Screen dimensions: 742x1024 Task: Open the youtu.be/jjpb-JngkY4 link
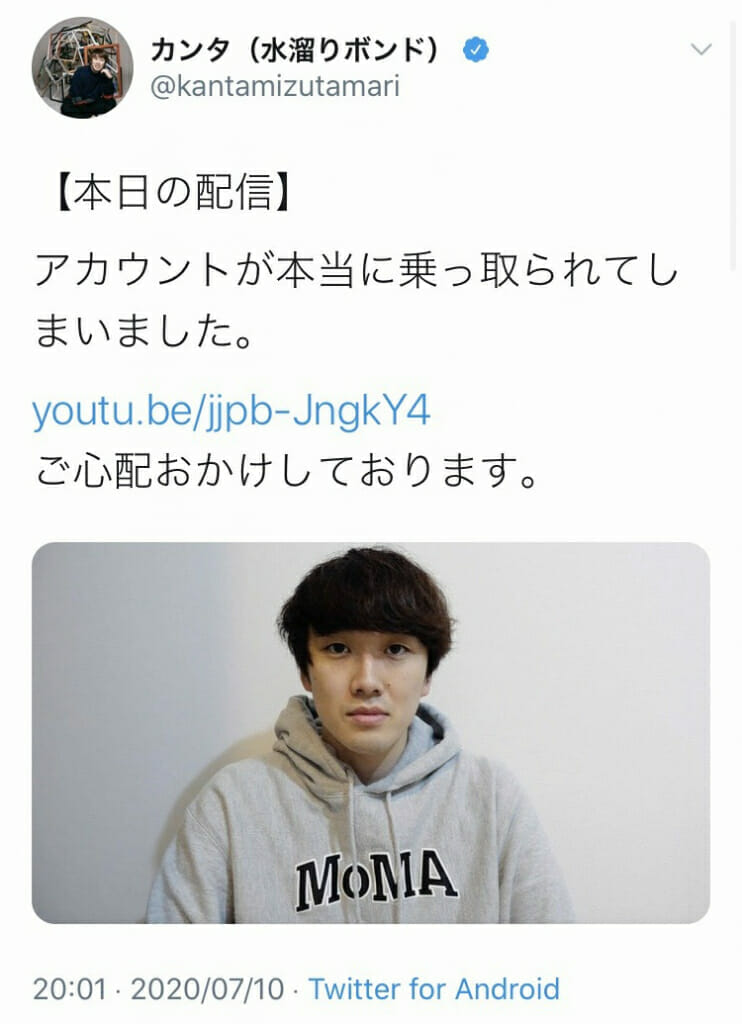point(231,411)
